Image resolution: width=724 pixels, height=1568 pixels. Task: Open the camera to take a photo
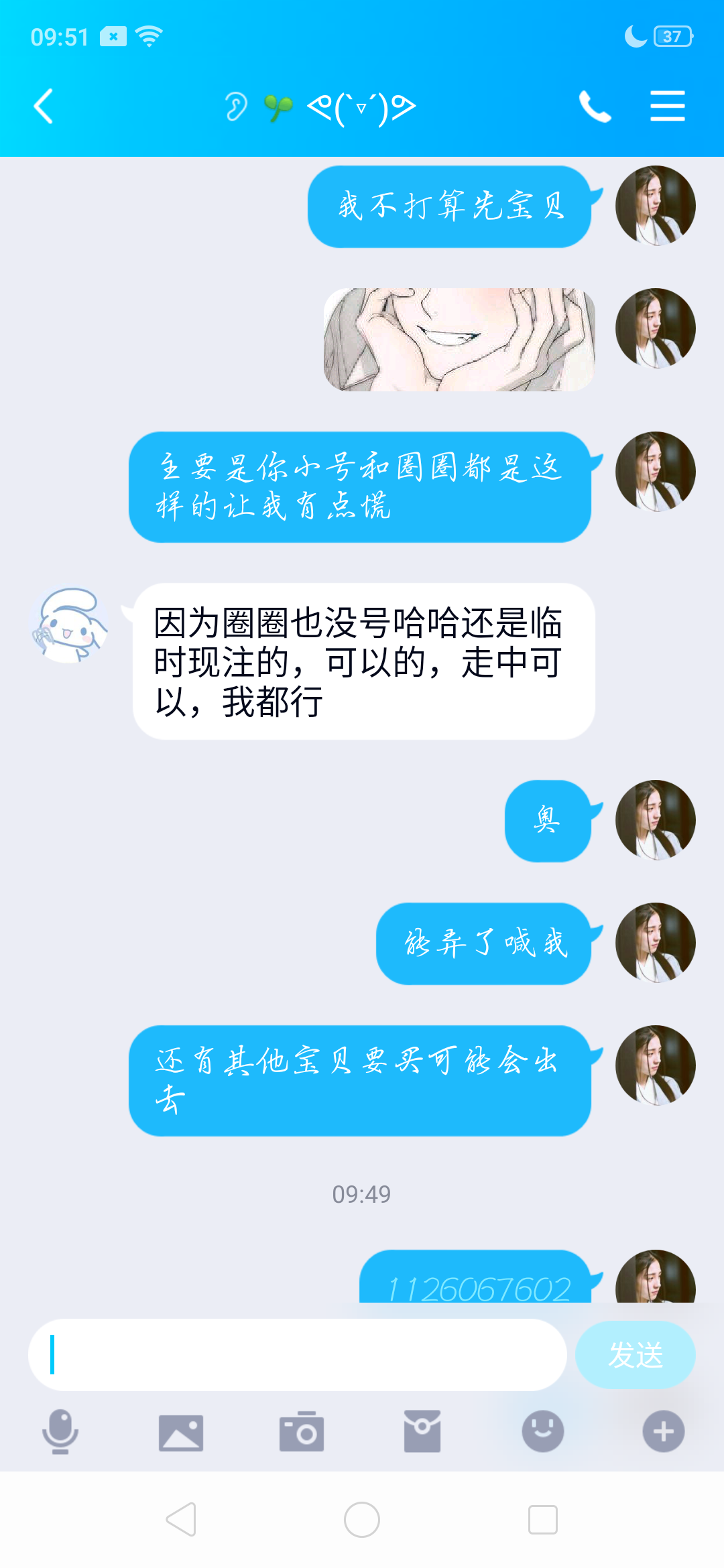click(x=302, y=1432)
